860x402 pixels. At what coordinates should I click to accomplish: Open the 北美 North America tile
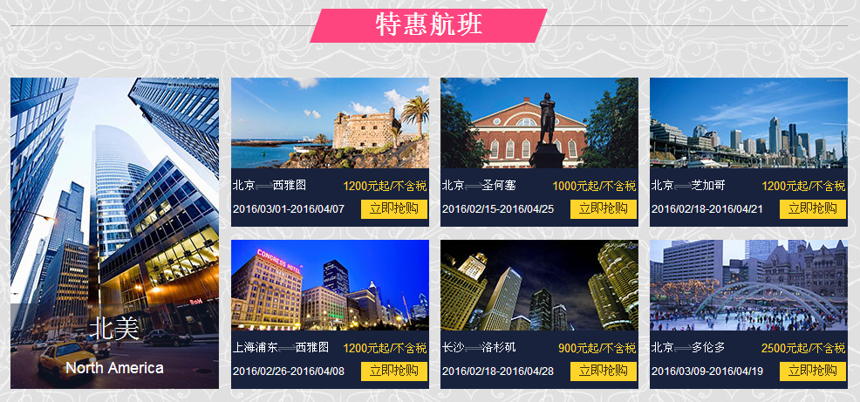[x=114, y=233]
